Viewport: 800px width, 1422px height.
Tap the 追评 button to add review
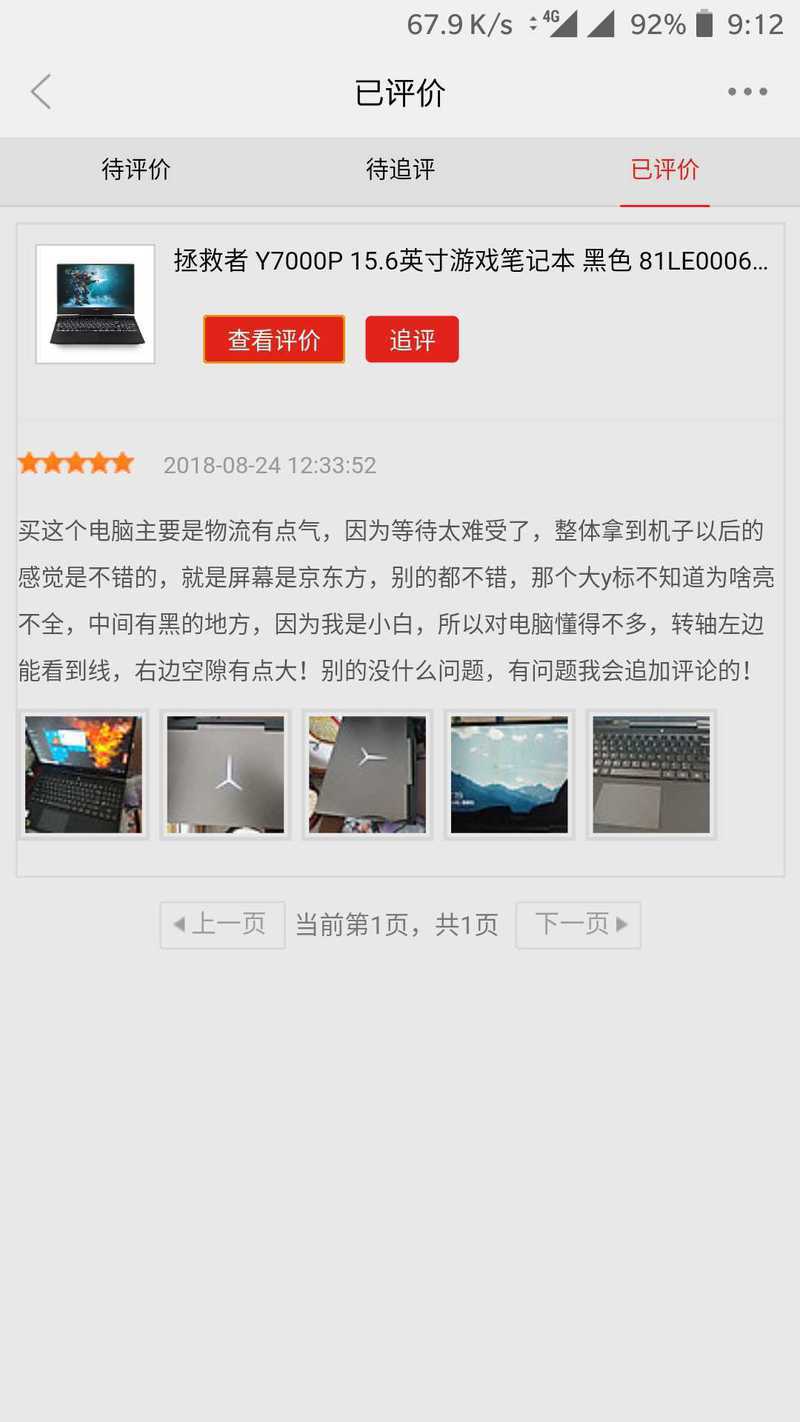412,340
